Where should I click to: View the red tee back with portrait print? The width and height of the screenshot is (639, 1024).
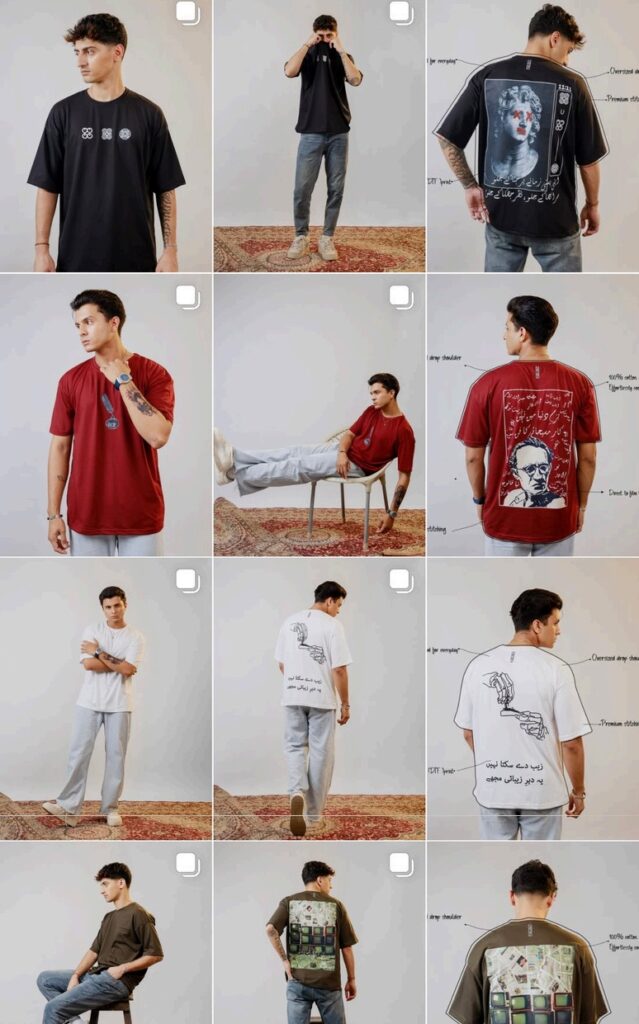[x=533, y=416]
